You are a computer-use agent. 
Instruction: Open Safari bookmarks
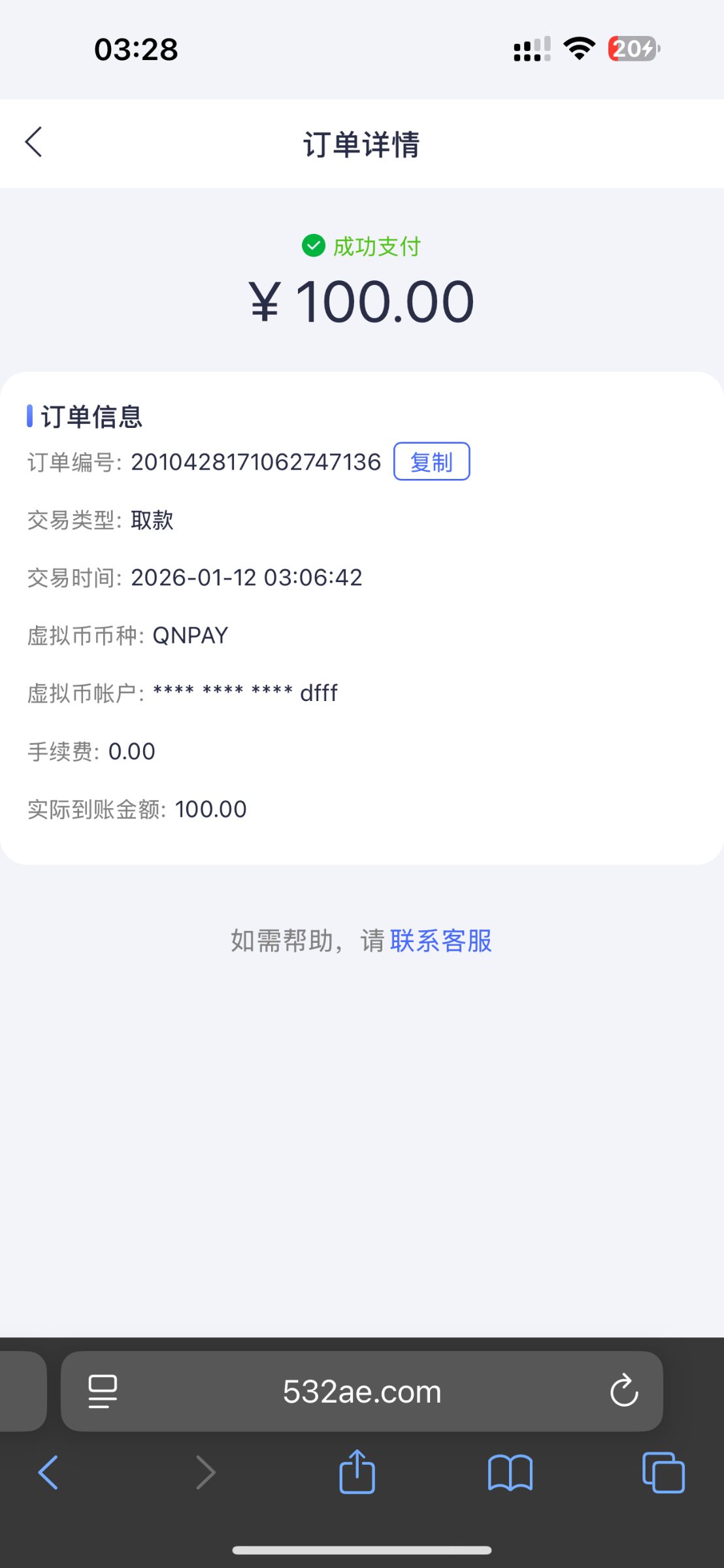(x=510, y=1473)
